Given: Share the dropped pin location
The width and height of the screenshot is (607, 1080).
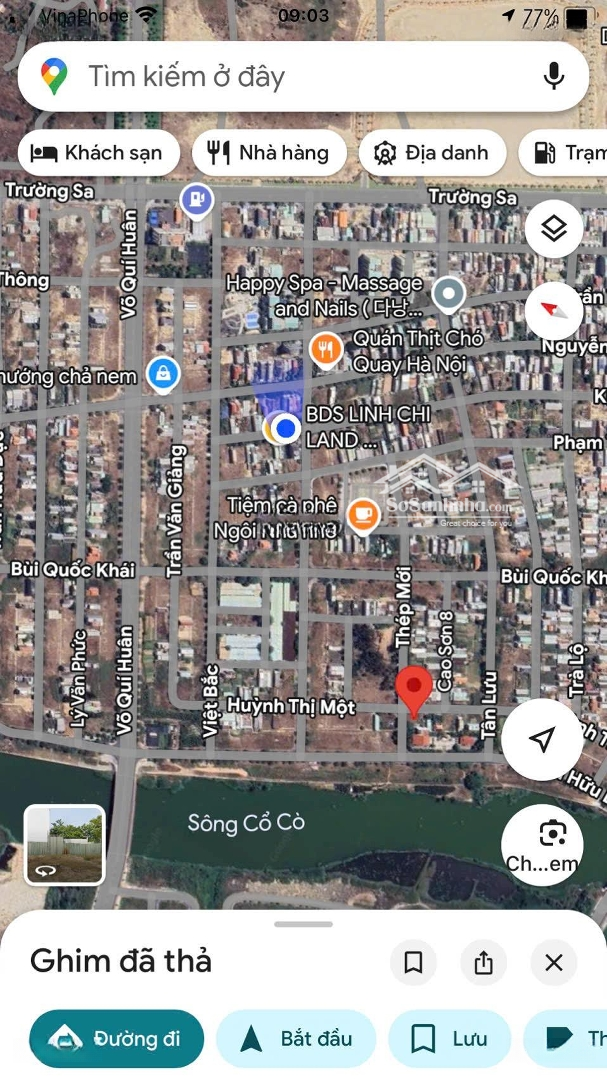Looking at the screenshot, I should click(484, 963).
